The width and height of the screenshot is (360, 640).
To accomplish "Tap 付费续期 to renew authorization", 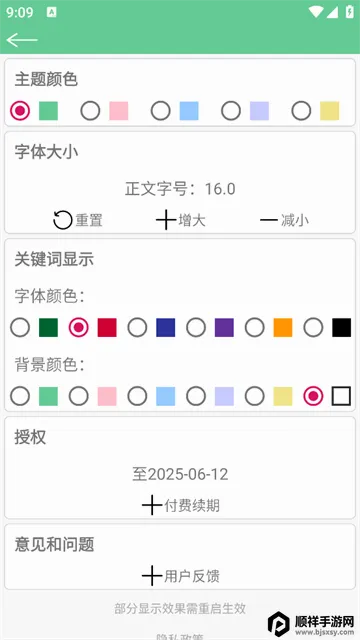I will 180,506.
